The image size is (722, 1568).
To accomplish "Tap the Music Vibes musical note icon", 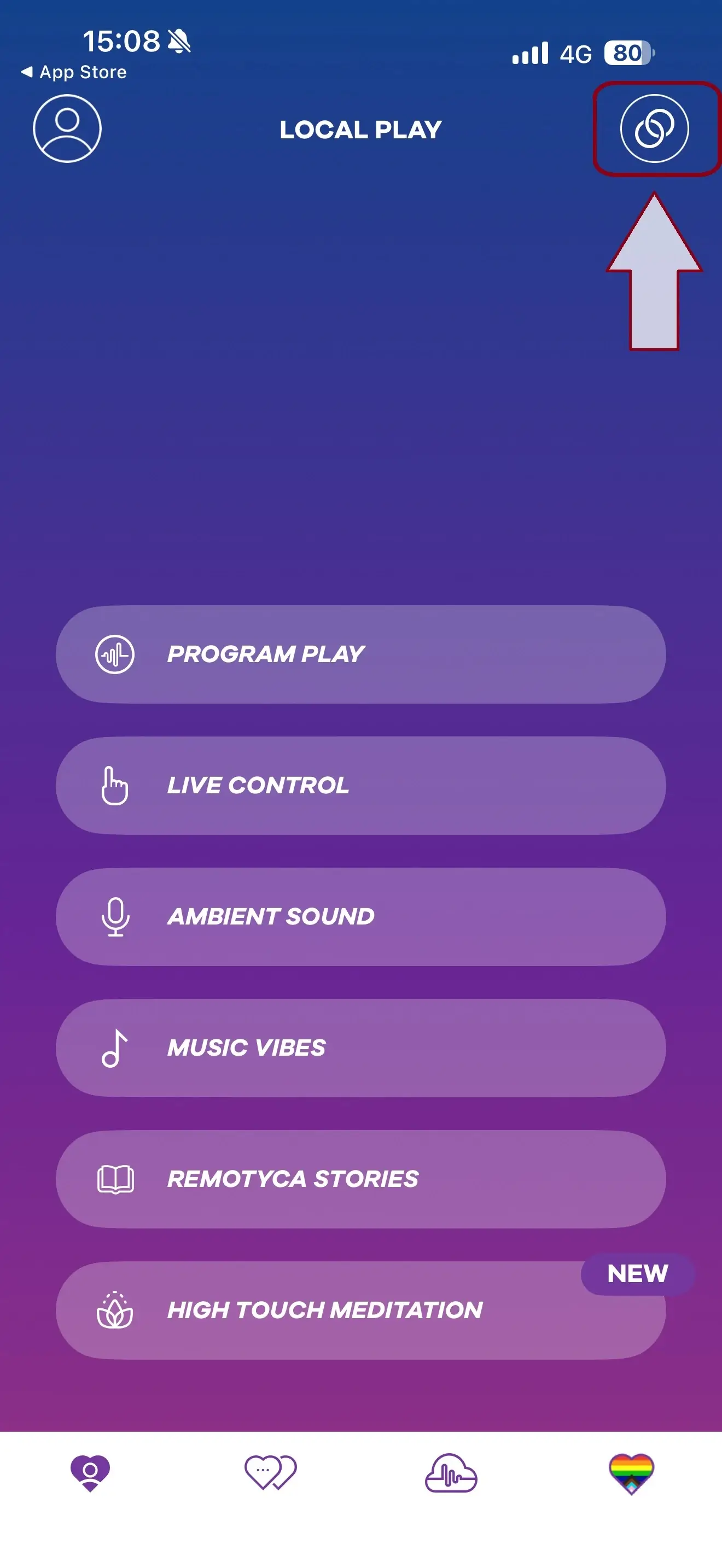I will coord(115,1047).
